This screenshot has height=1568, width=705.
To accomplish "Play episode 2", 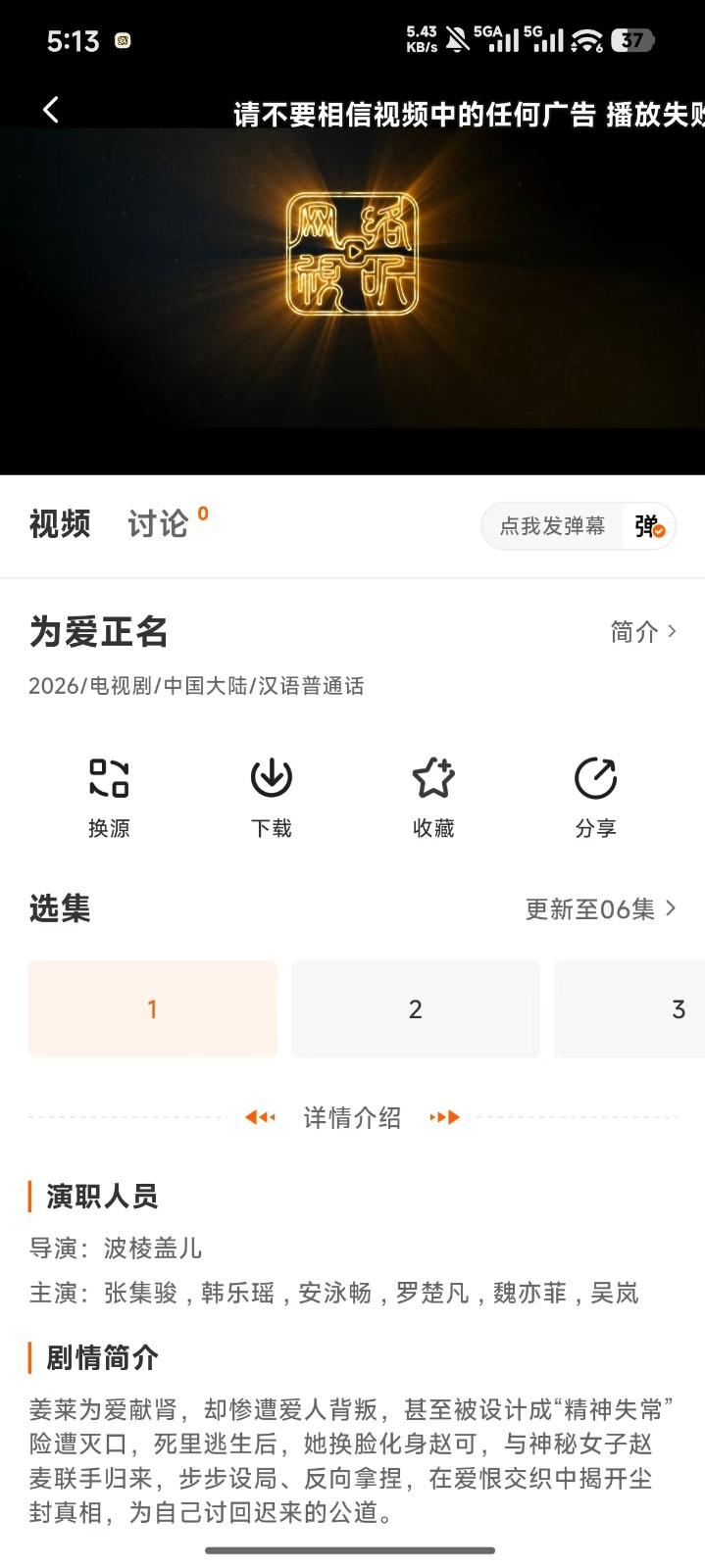I will 416,1008.
